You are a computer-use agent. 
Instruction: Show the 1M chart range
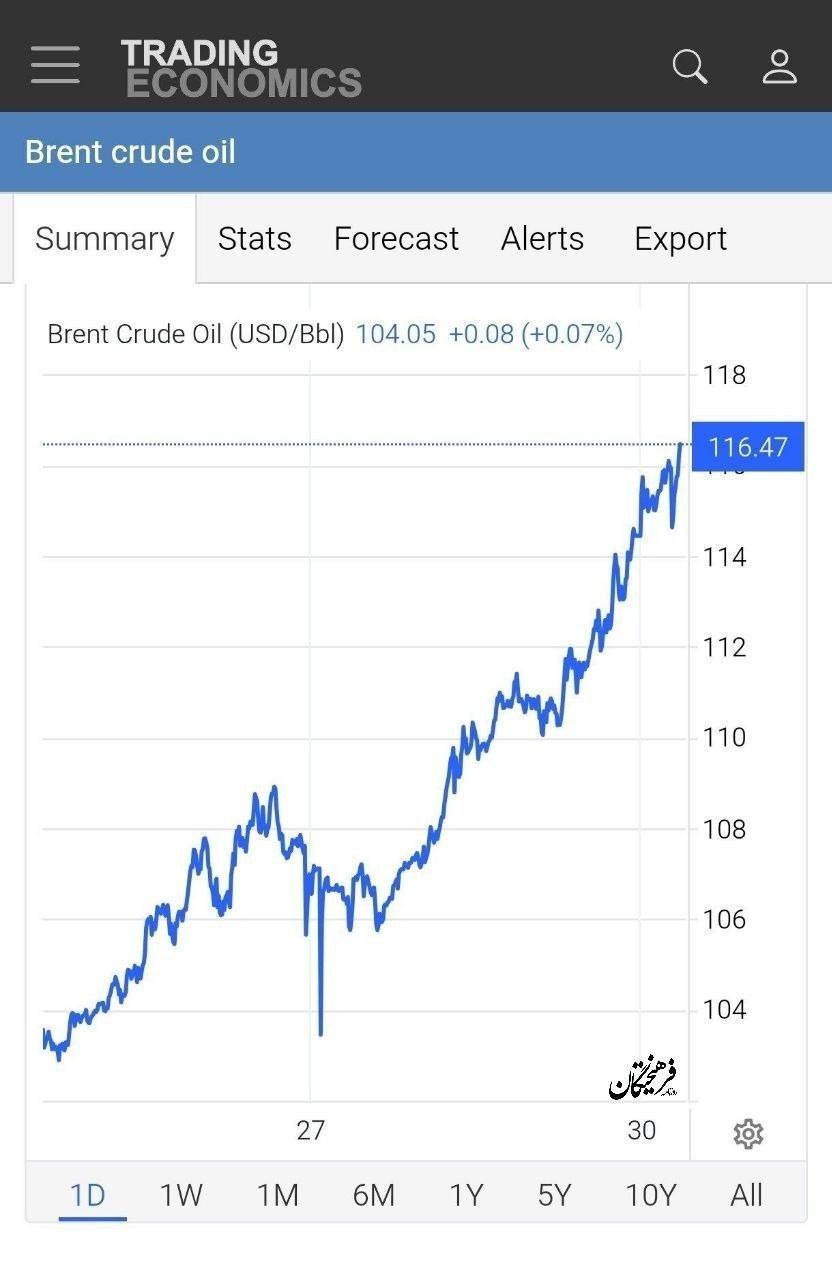point(277,1195)
